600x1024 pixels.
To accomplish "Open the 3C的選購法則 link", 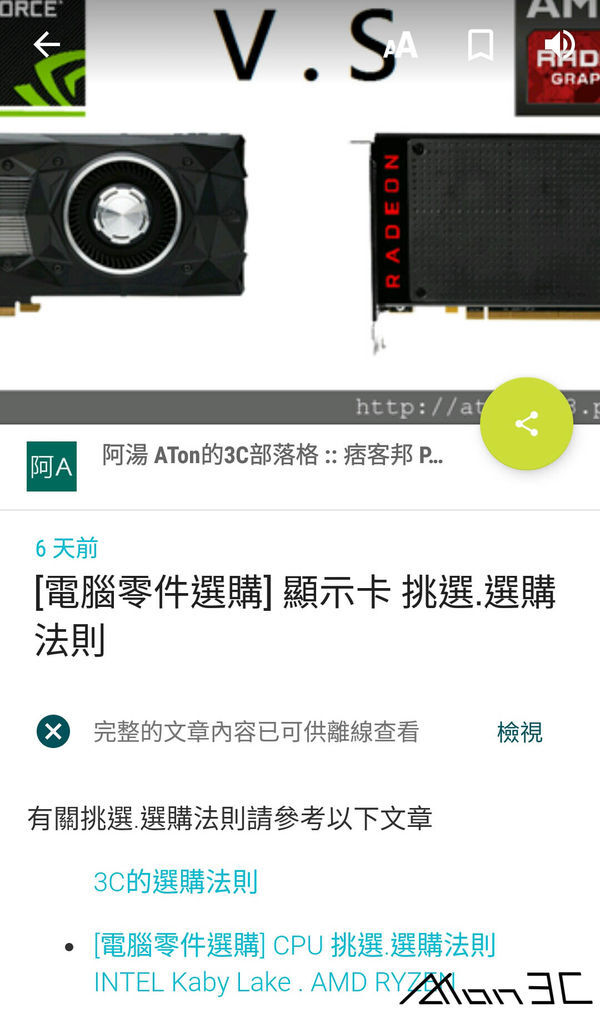I will pos(176,882).
